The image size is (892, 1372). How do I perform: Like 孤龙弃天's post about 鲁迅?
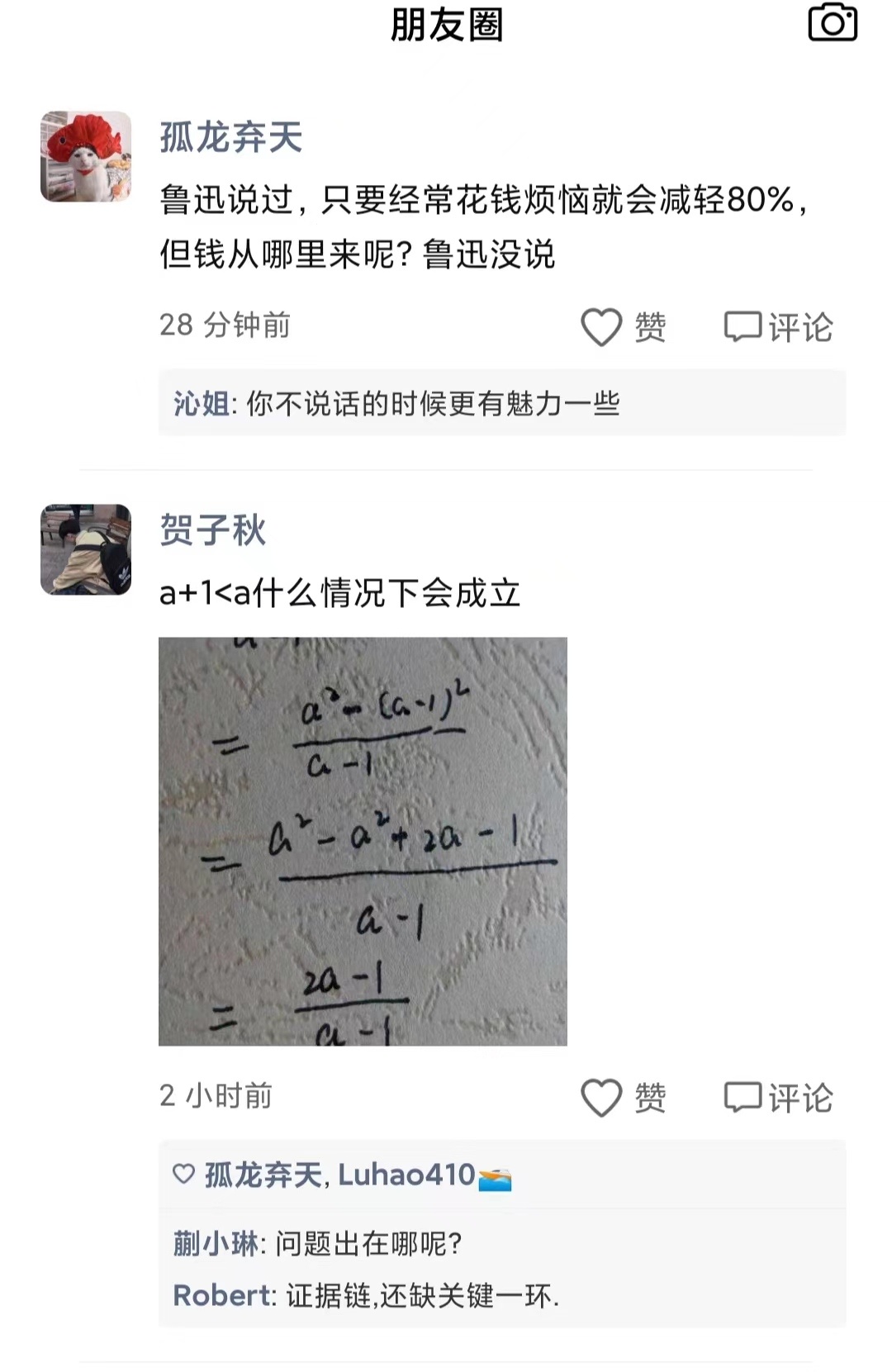point(623,327)
